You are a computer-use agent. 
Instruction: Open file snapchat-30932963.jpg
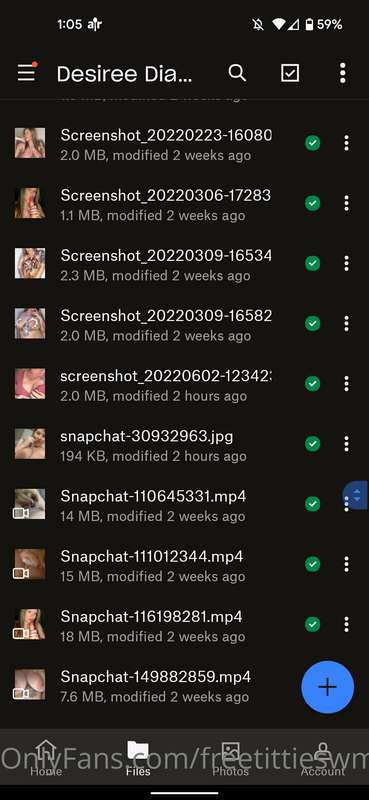click(153, 444)
